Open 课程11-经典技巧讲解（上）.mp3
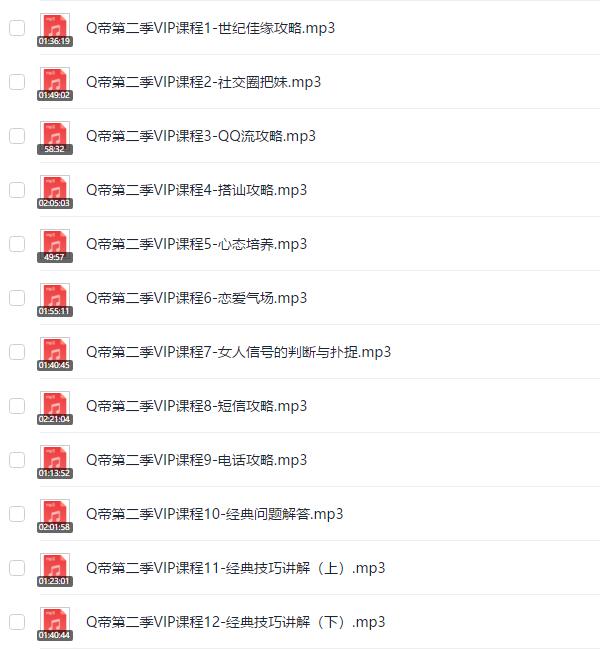600x649 pixels. 235,568
